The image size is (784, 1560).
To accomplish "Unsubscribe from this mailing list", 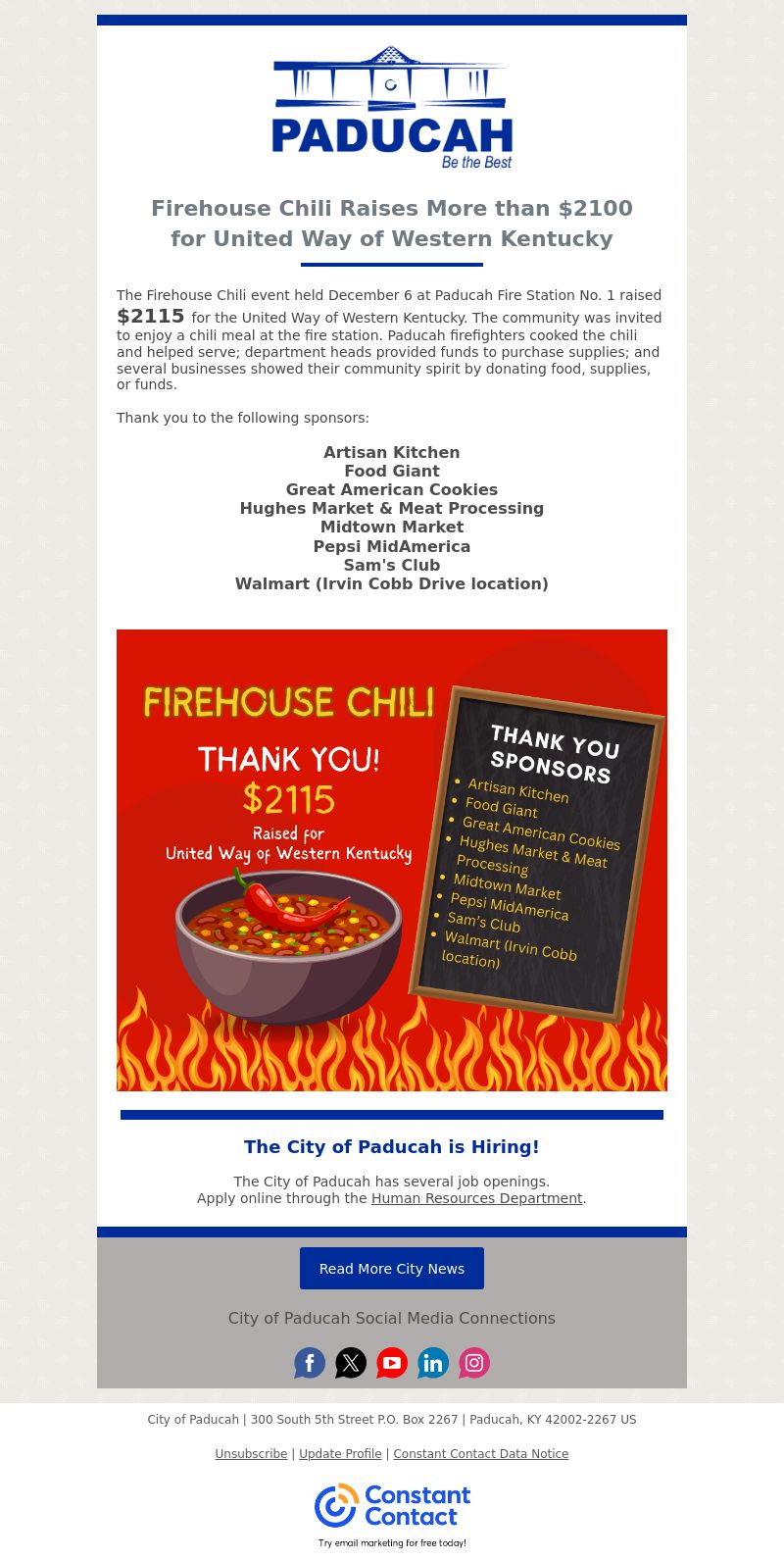I will coord(251,1454).
